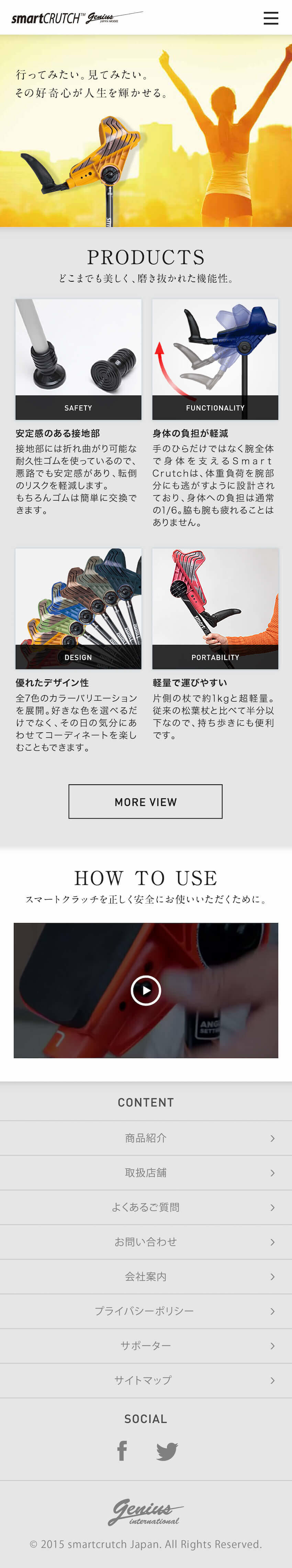The width and height of the screenshot is (292, 1568).
Task: Open the 取扱店舗 row
Action: [146, 1172]
